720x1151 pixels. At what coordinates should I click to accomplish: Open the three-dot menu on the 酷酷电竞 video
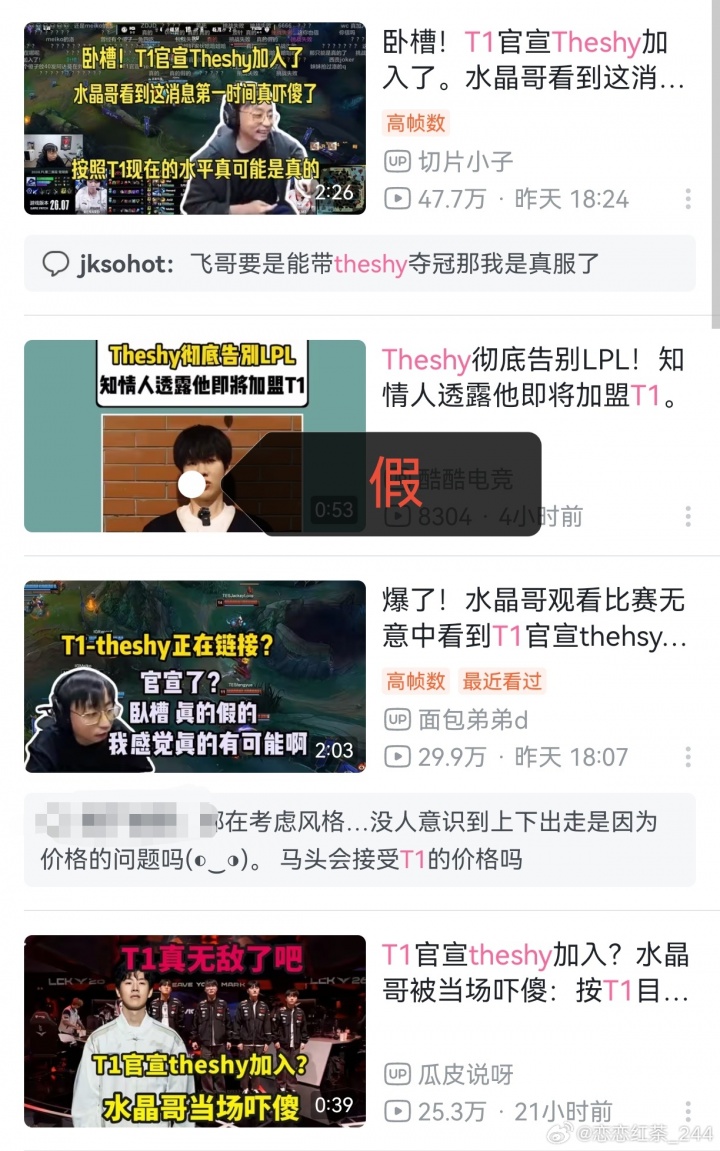[x=688, y=517]
